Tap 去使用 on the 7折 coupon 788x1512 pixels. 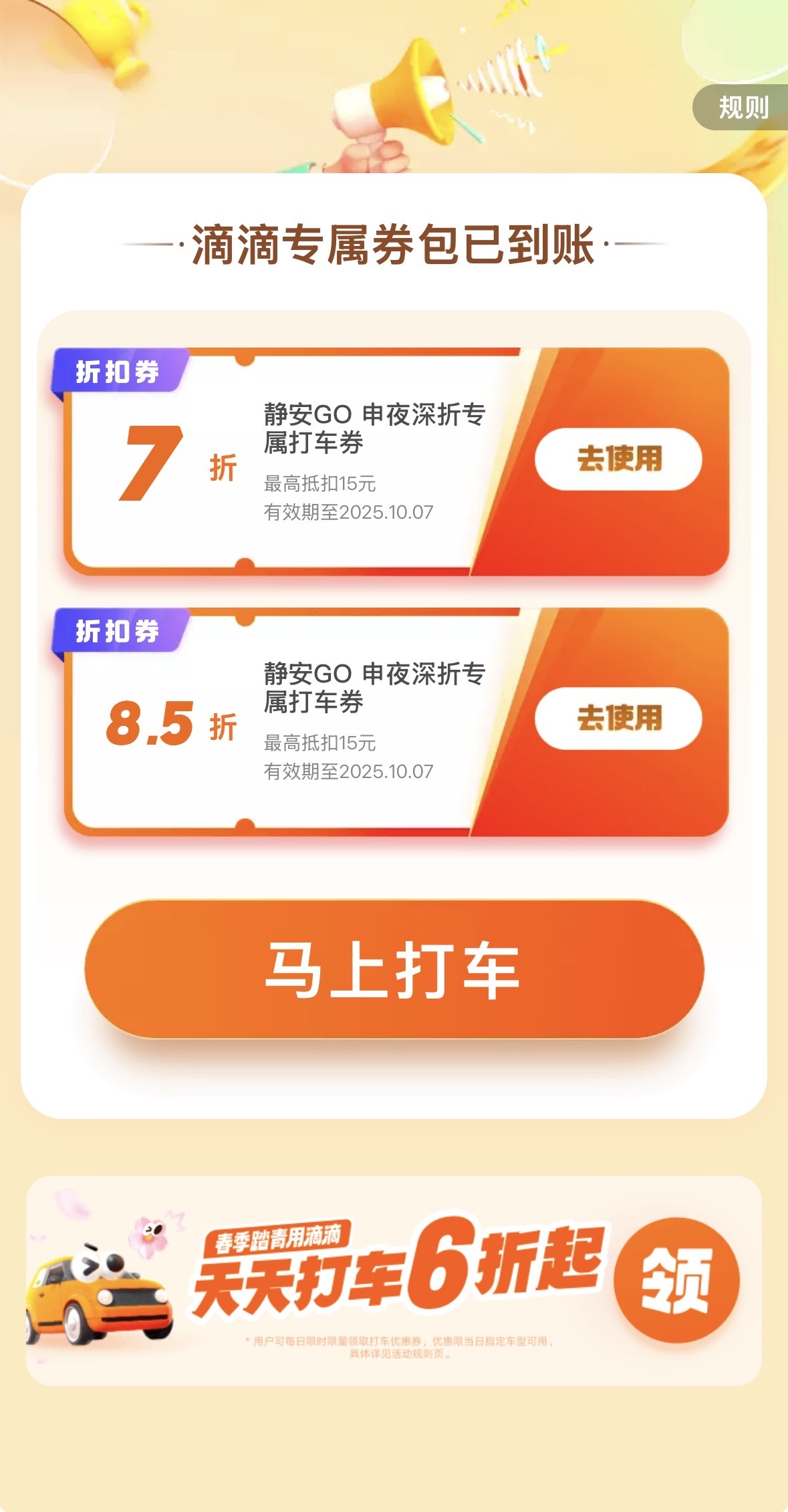click(x=618, y=459)
